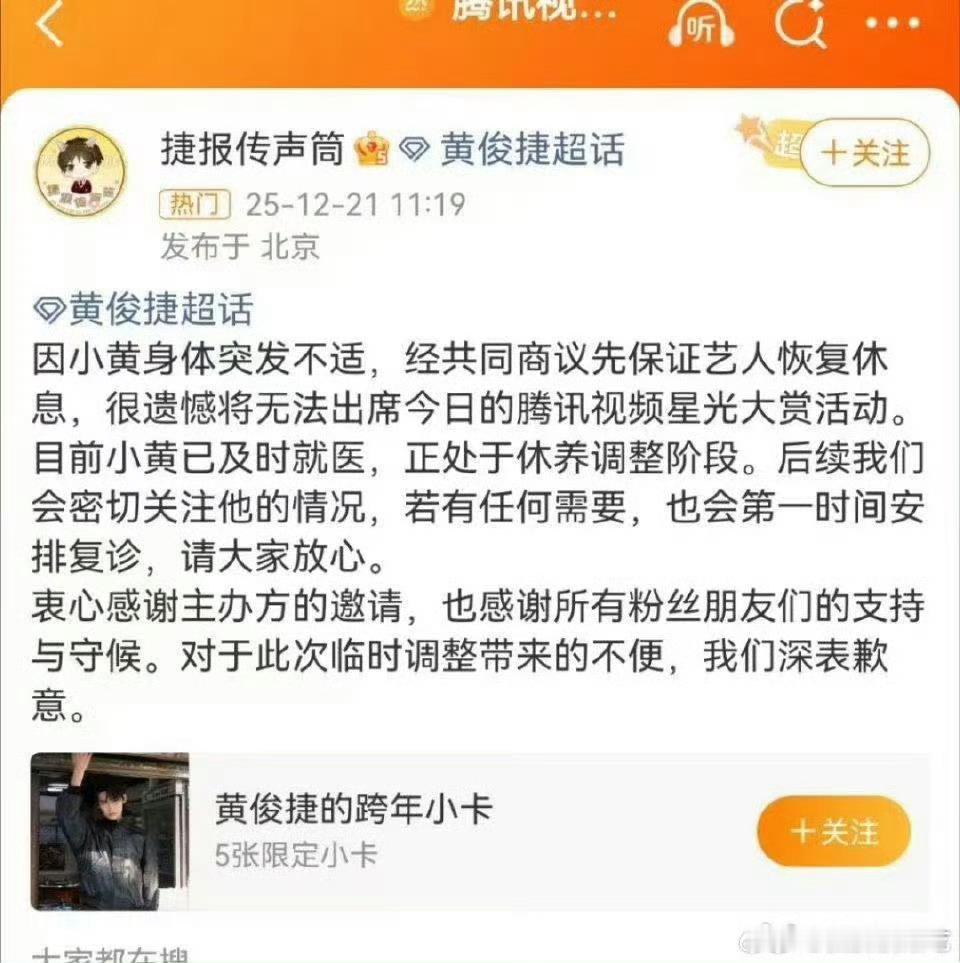The image size is (960, 963).
Task: Open the listen (听) audio playback icon
Action: pos(703,26)
